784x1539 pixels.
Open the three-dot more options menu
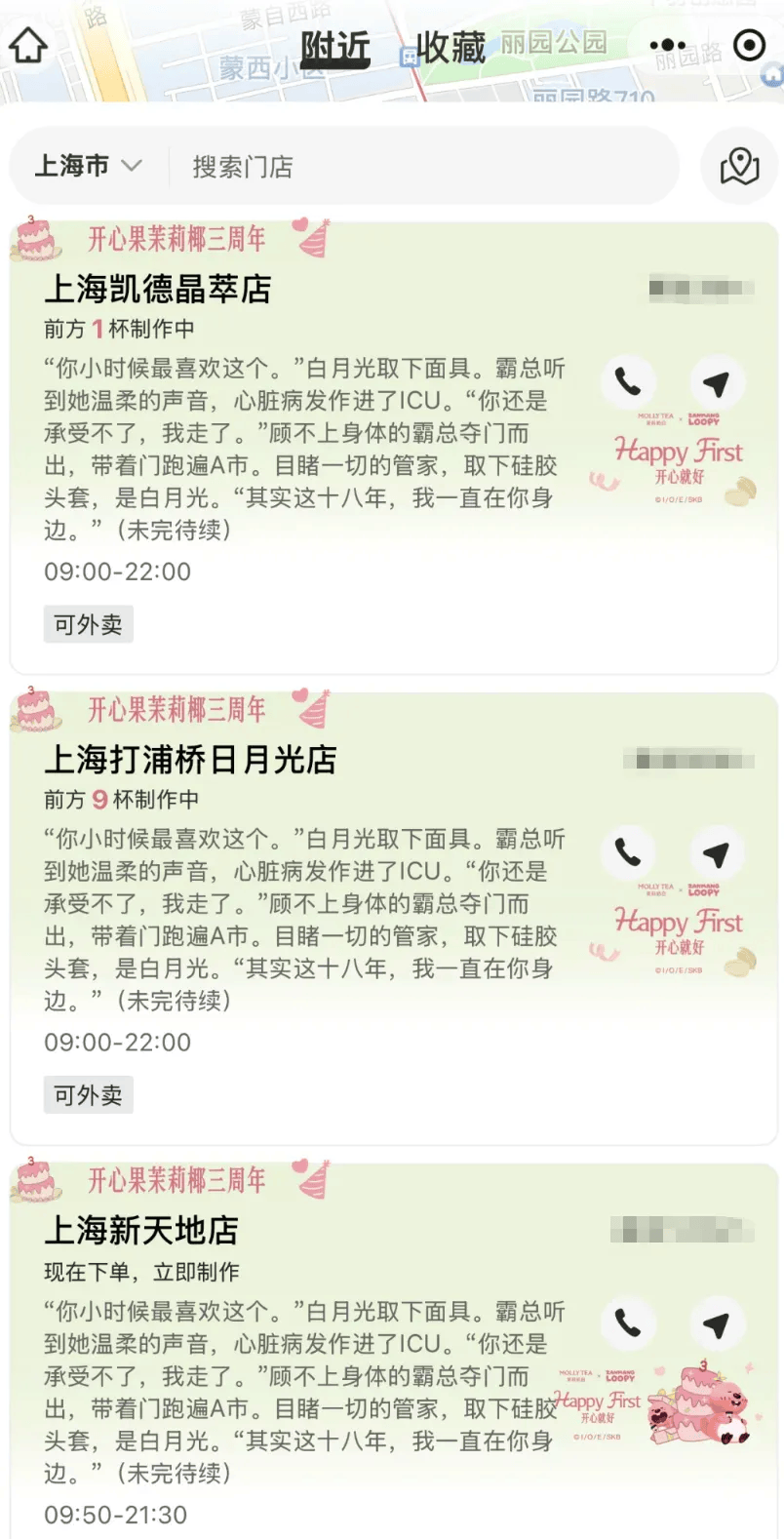(667, 45)
